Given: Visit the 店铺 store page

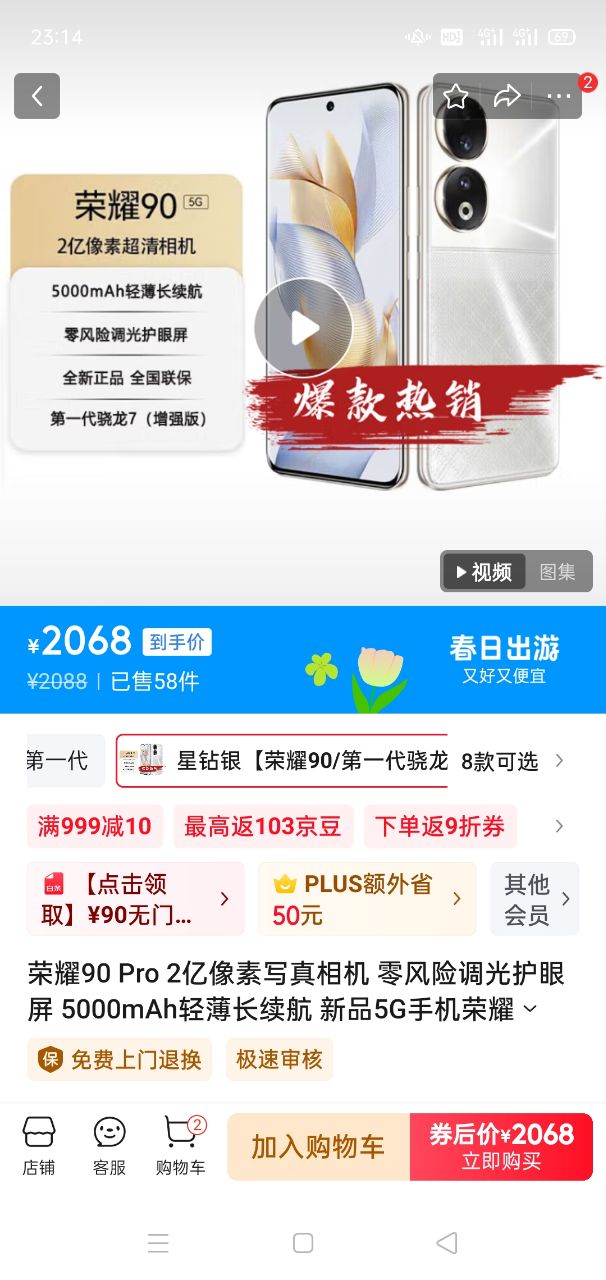Looking at the screenshot, I should 39,1146.
